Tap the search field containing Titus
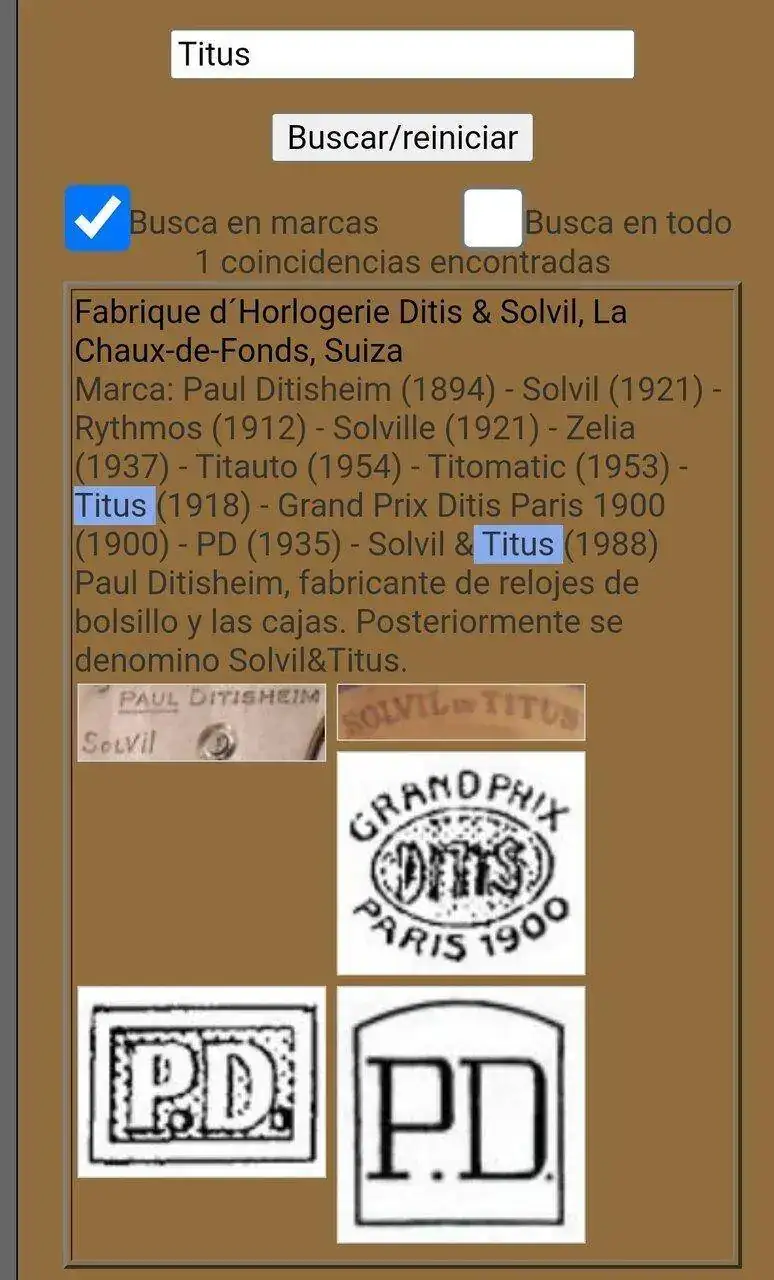The width and height of the screenshot is (774, 1280). coord(402,54)
